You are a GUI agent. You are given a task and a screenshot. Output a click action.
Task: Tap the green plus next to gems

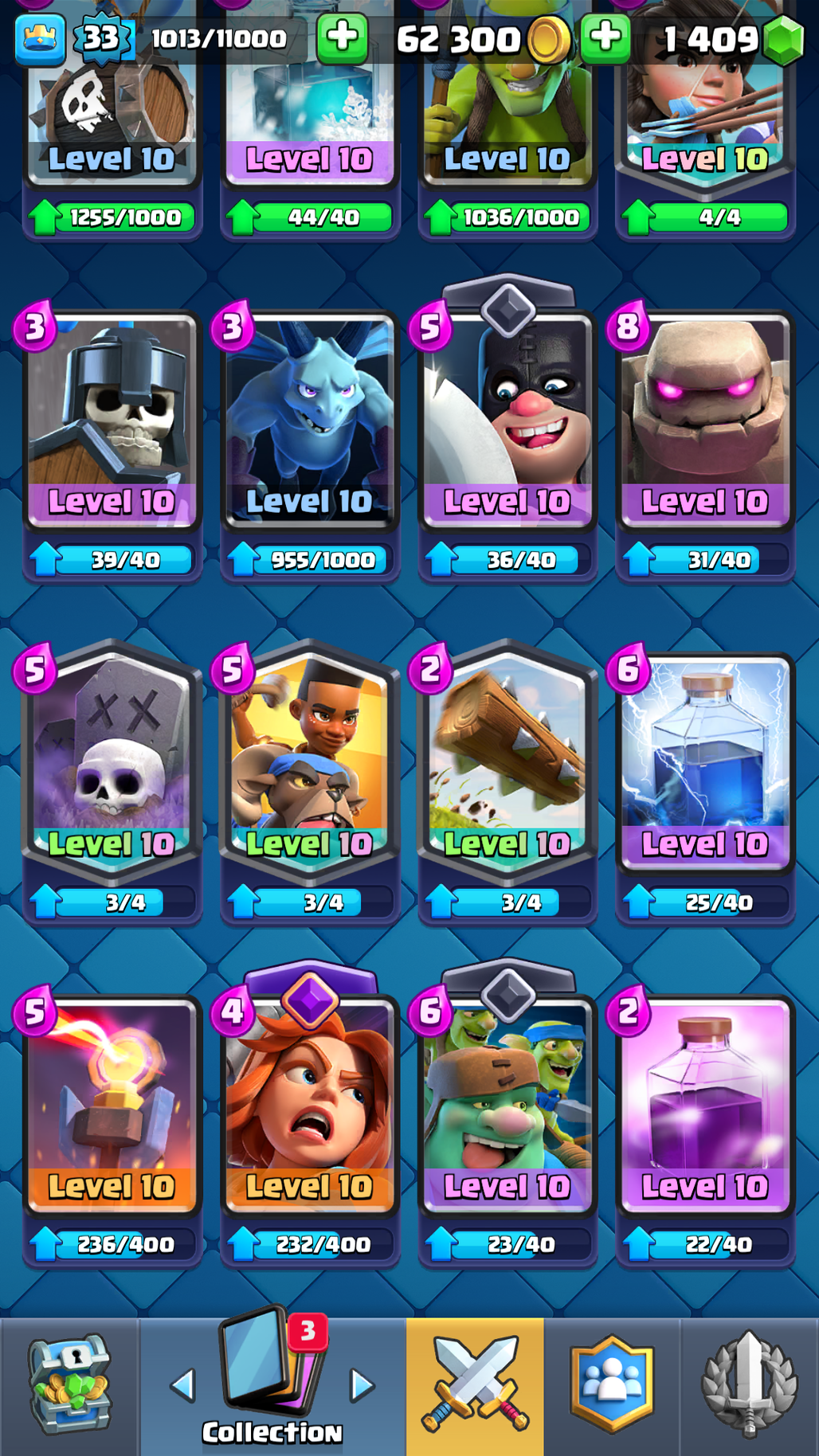605,38
